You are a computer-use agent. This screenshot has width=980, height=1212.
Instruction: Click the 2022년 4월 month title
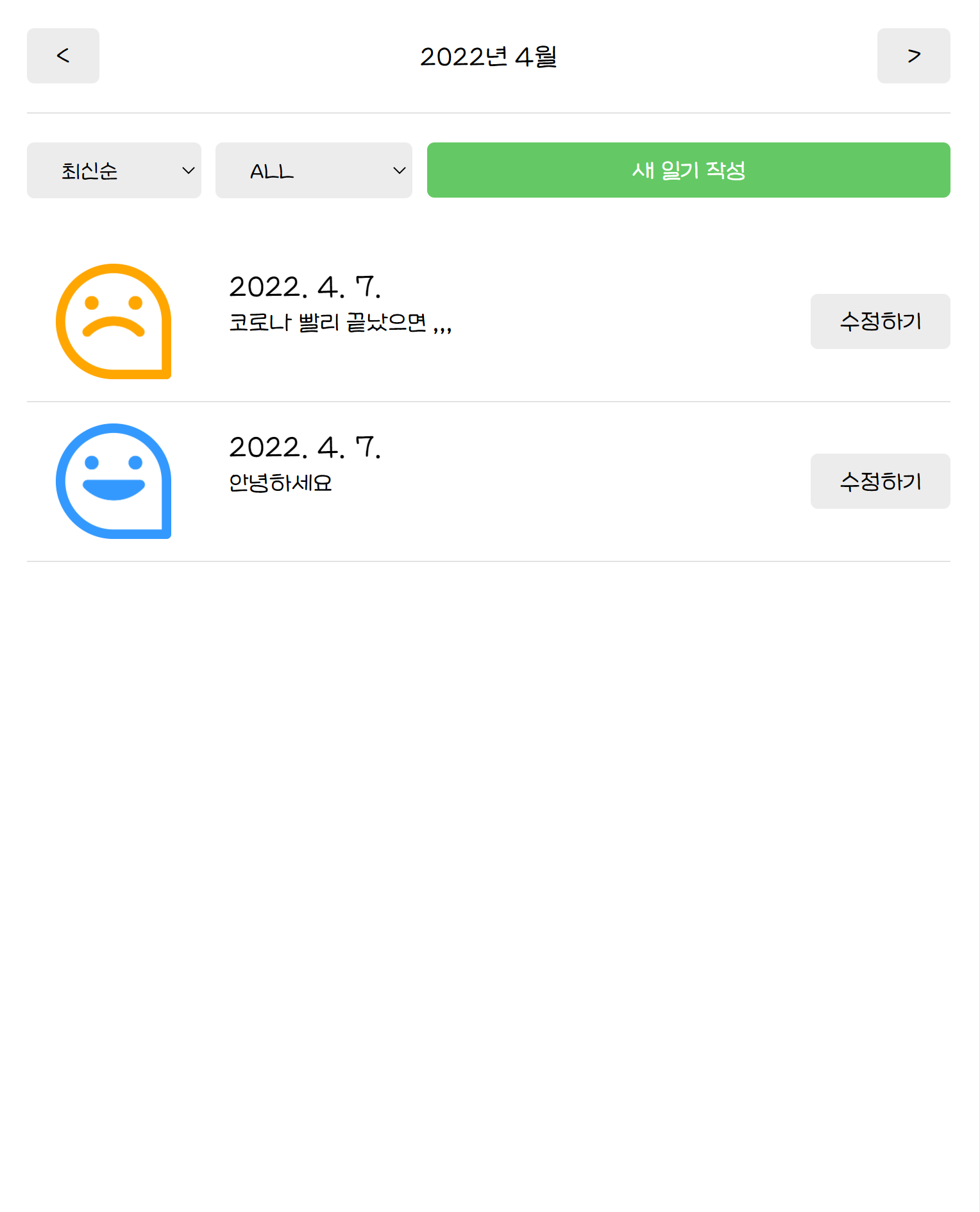point(489,56)
